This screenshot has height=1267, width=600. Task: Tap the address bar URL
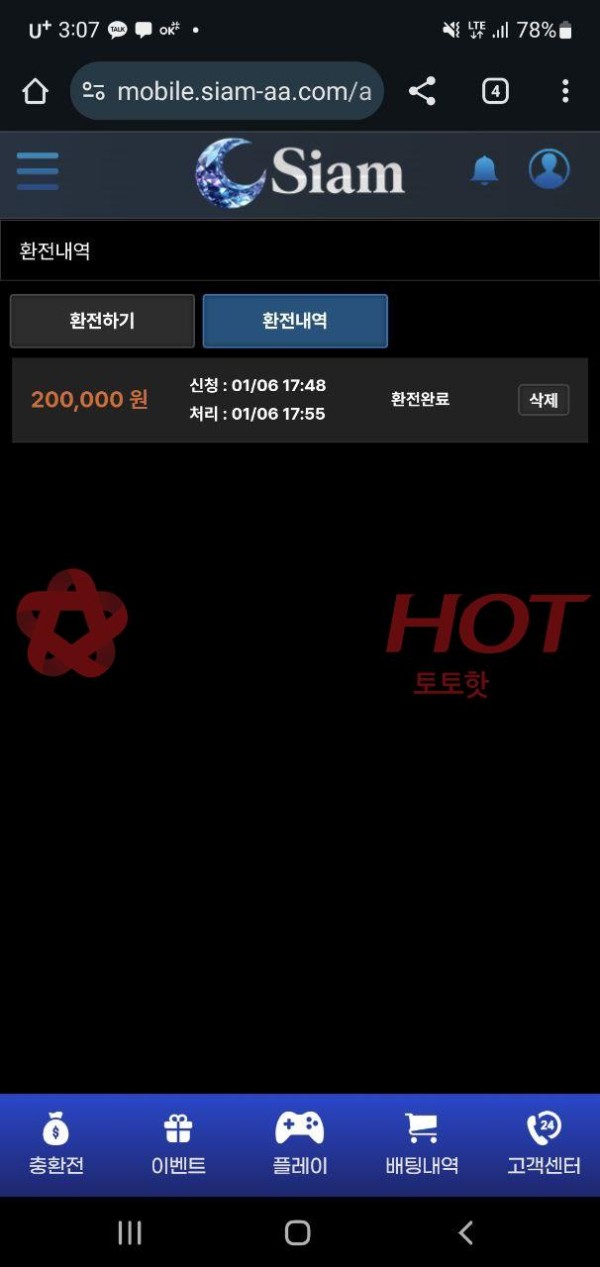243,92
